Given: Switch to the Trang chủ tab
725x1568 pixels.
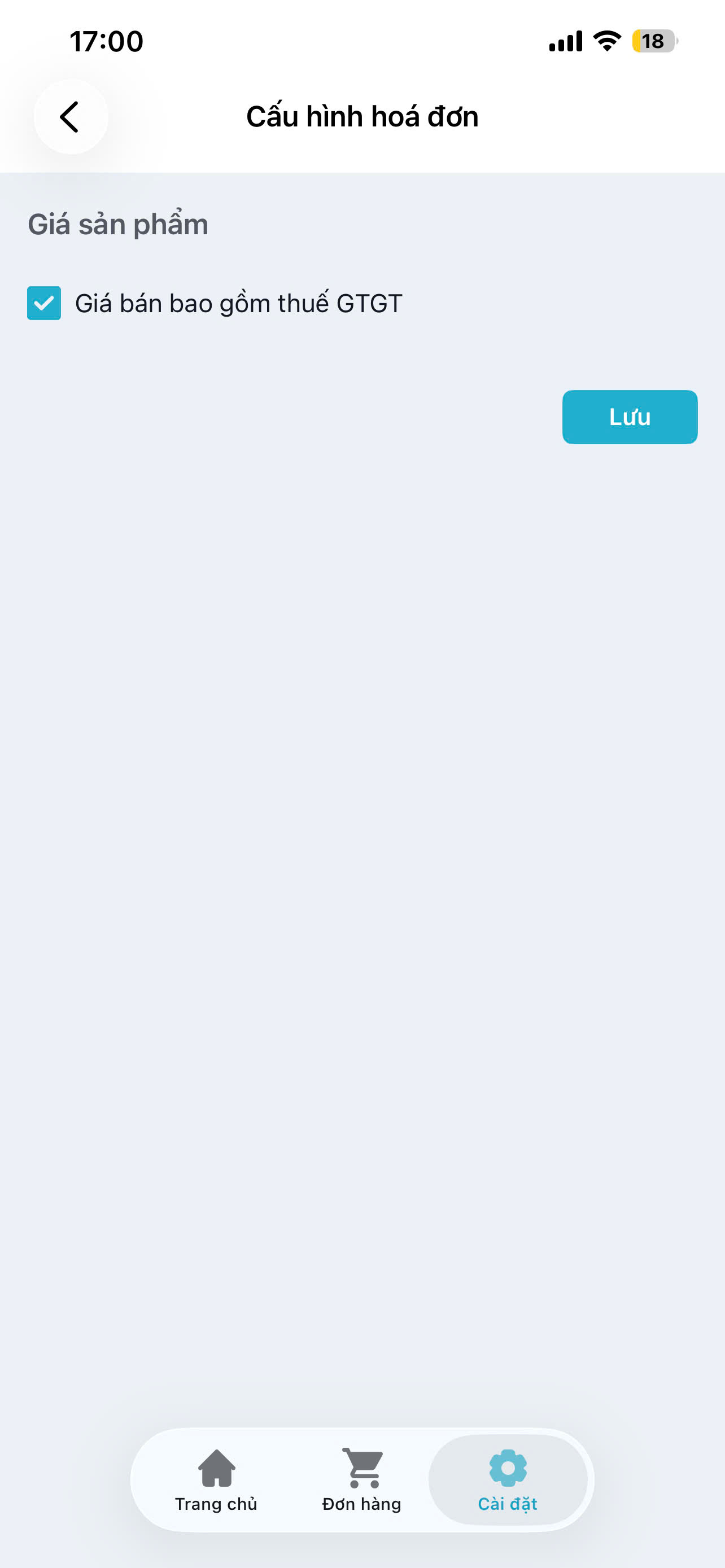Looking at the screenshot, I should pos(216,1479).
